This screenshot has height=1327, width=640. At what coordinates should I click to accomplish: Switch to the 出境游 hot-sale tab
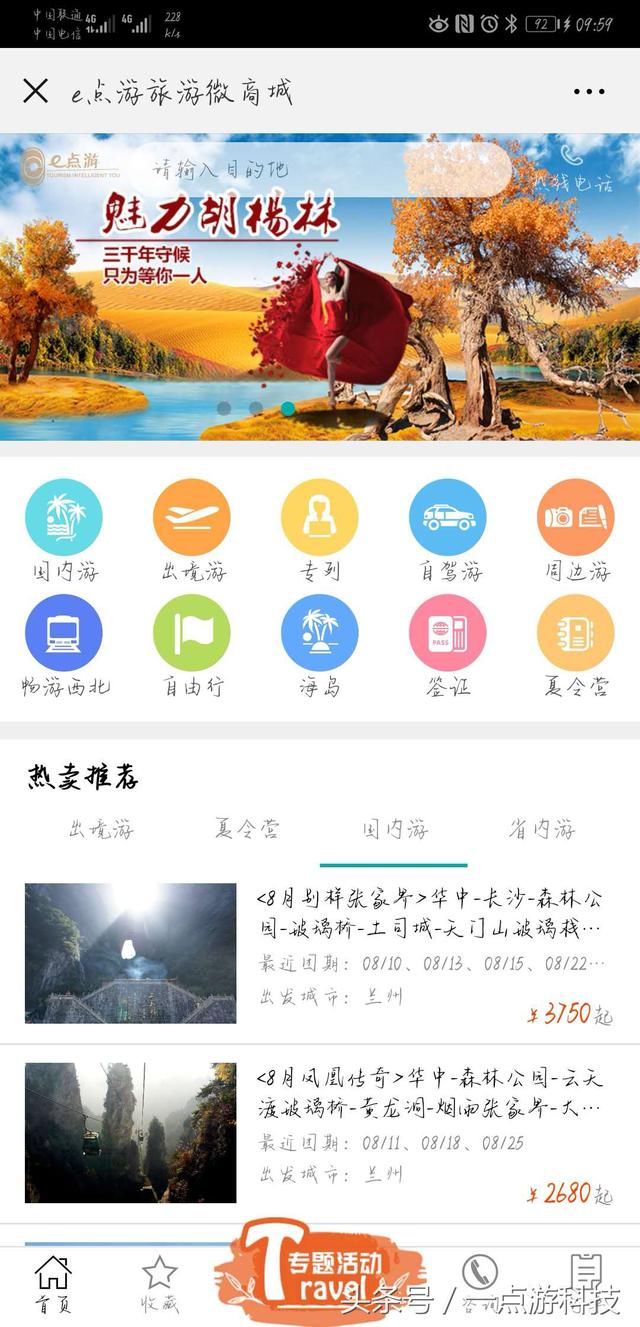click(101, 829)
